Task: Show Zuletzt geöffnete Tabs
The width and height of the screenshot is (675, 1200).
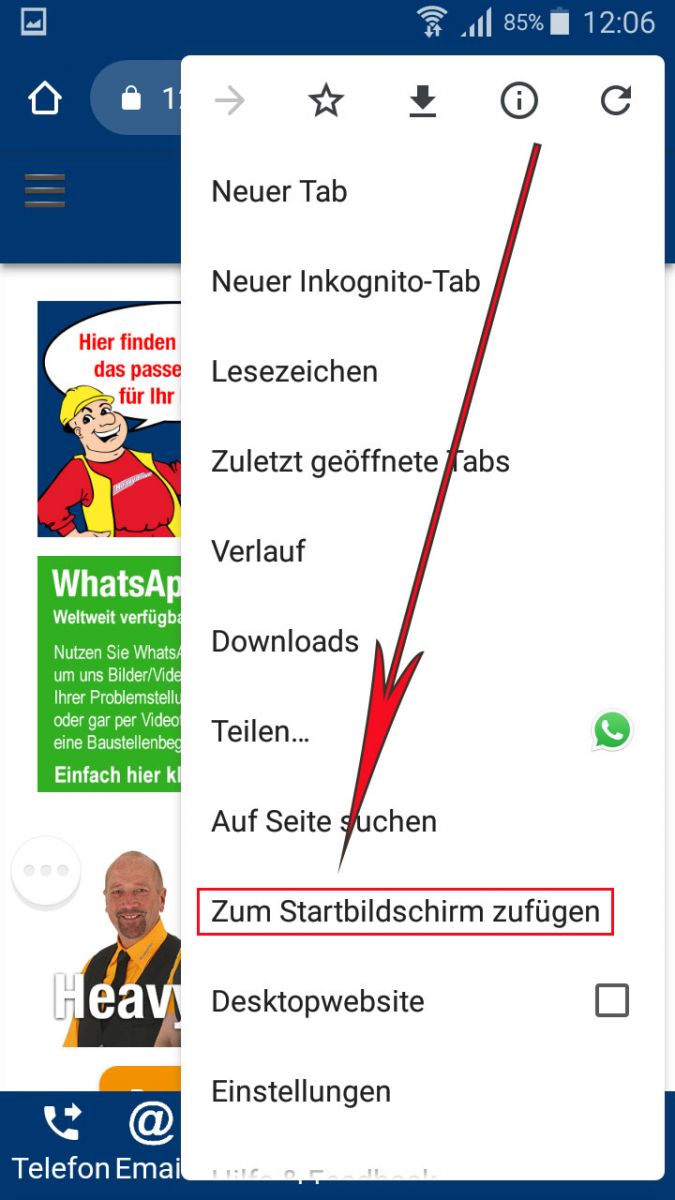Action: [360, 461]
